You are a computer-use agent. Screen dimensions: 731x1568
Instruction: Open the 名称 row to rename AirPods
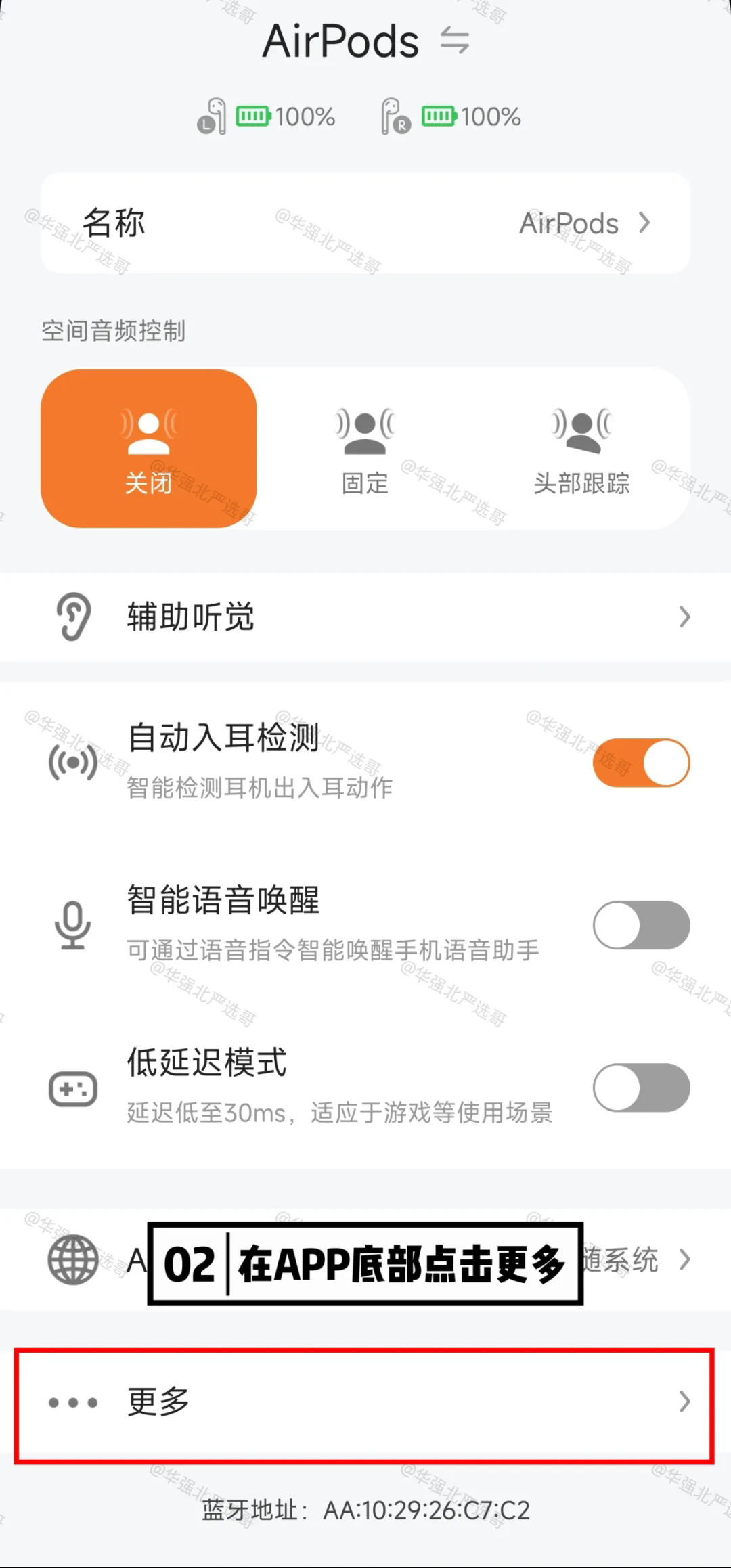(x=365, y=223)
